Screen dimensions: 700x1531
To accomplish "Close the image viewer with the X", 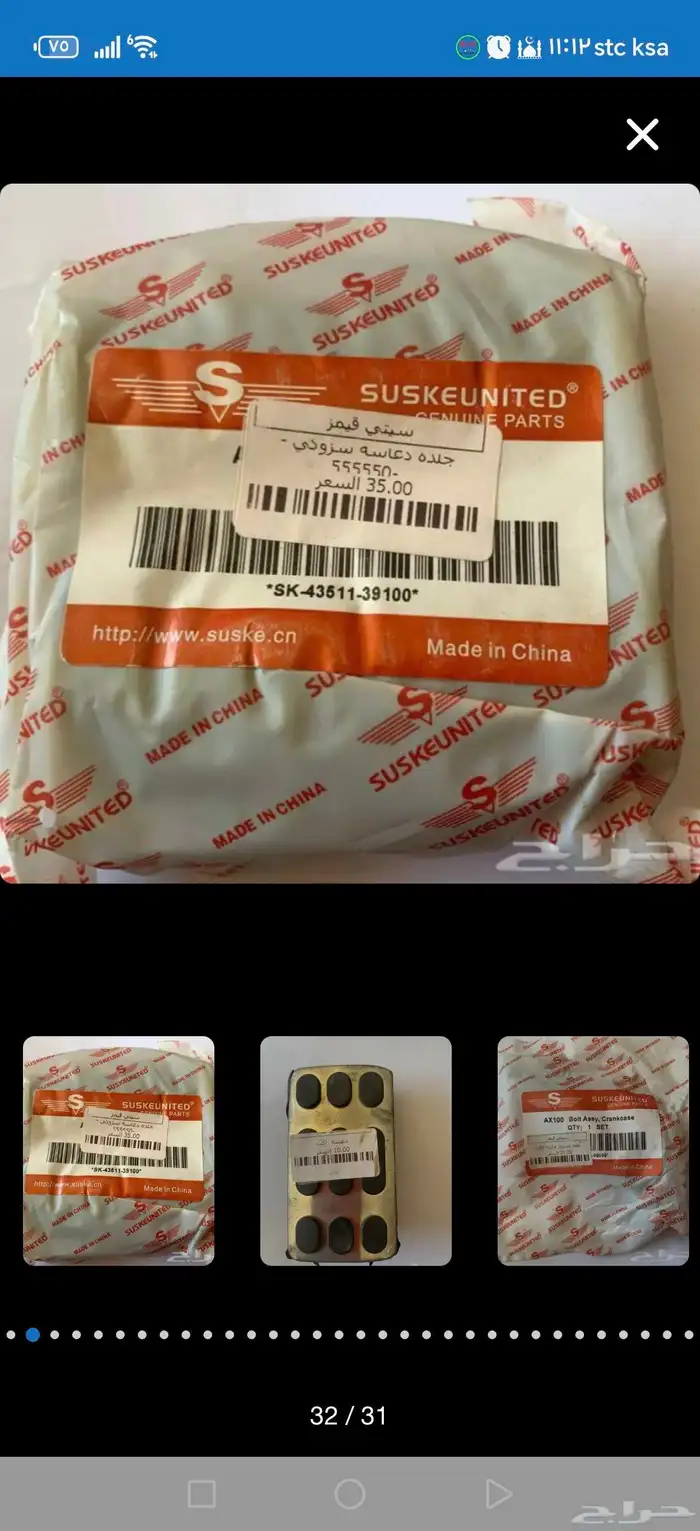I will coord(642,134).
